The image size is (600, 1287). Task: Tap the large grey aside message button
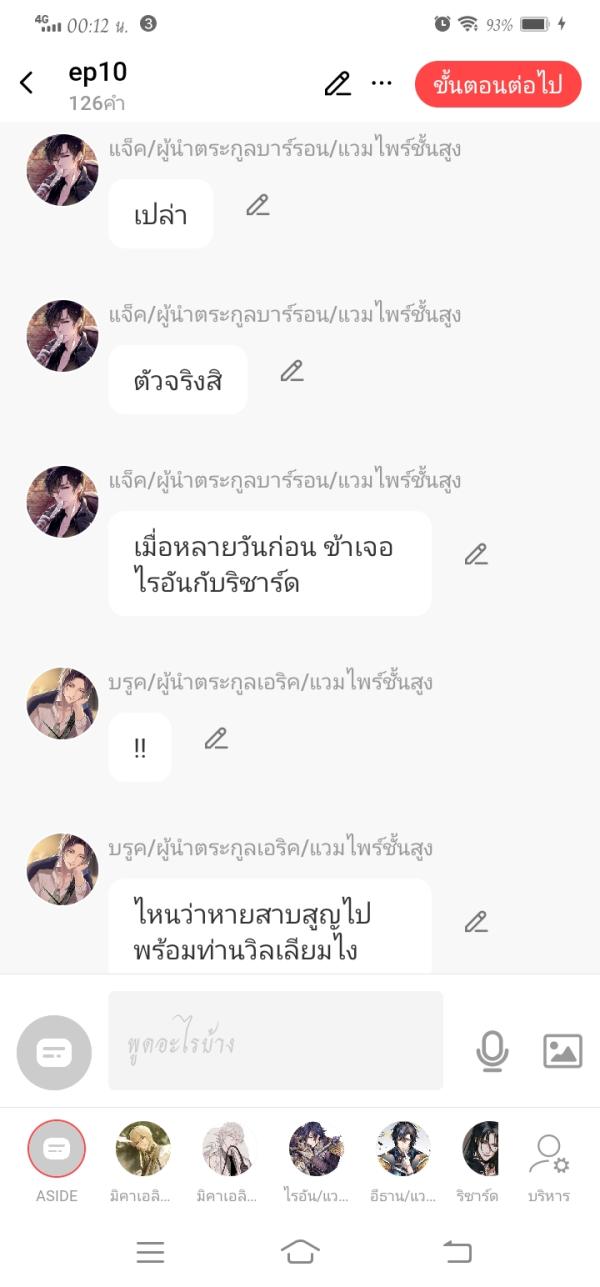(54, 1052)
